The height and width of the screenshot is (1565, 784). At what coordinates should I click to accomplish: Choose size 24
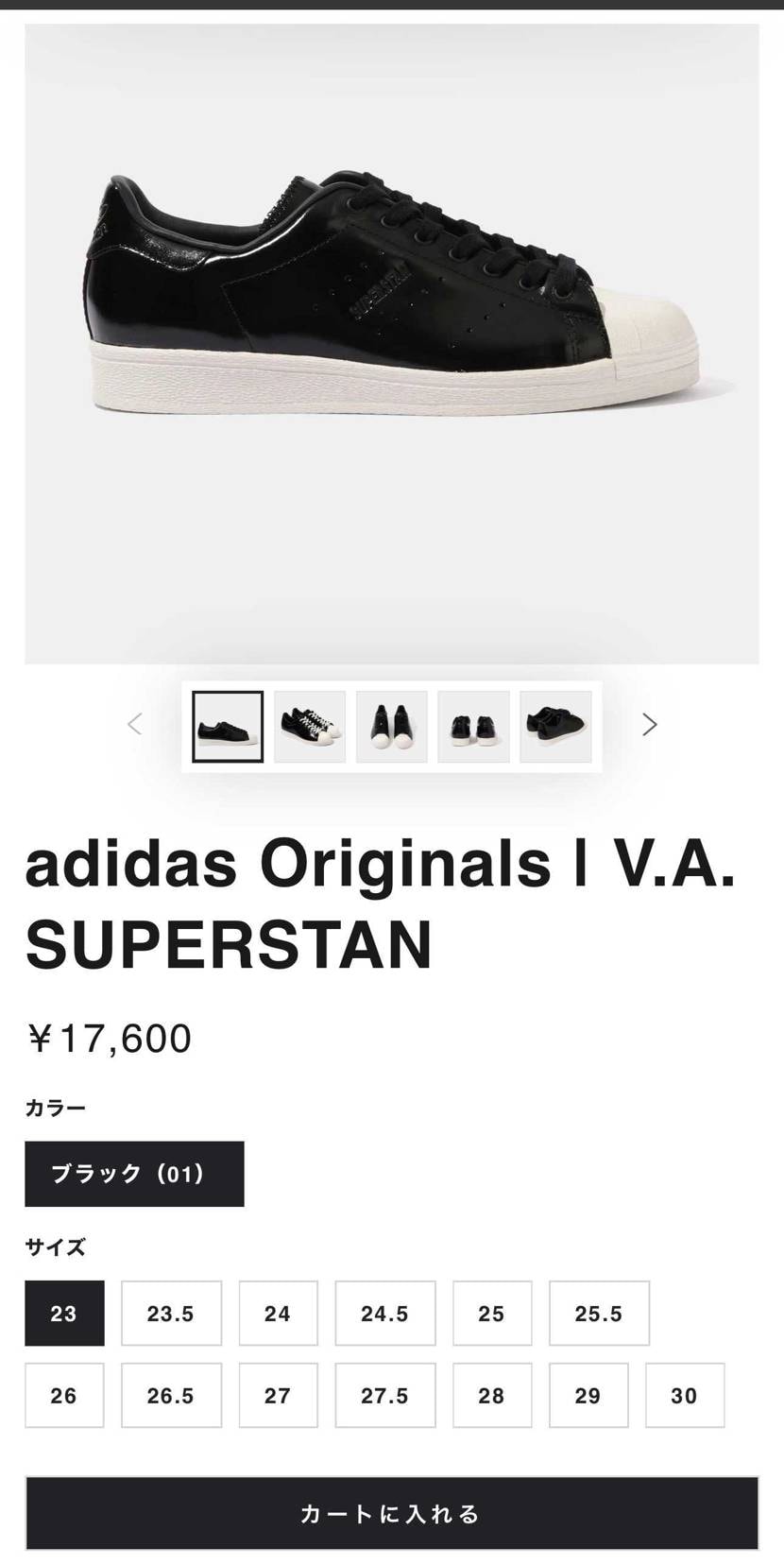tap(278, 1314)
